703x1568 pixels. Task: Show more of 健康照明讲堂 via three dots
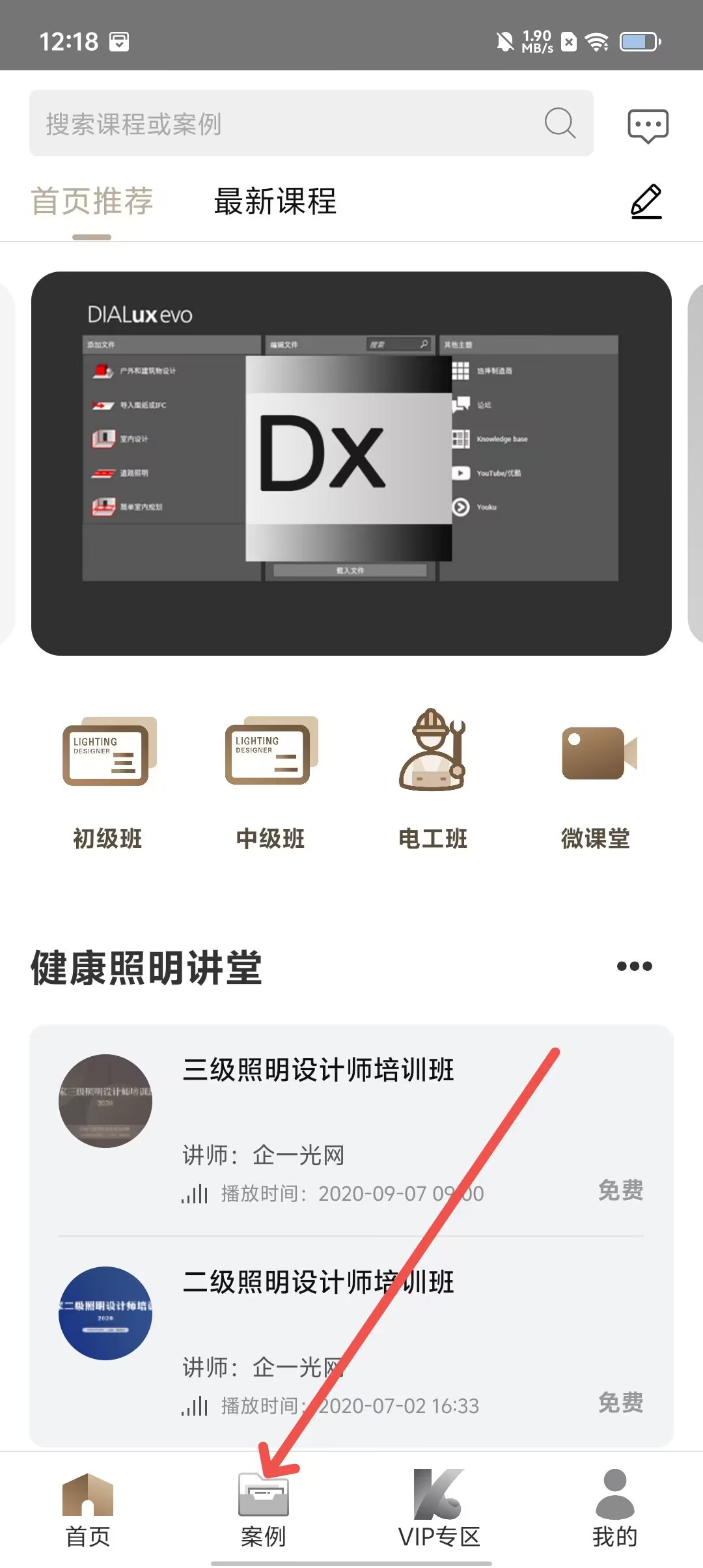[634, 966]
